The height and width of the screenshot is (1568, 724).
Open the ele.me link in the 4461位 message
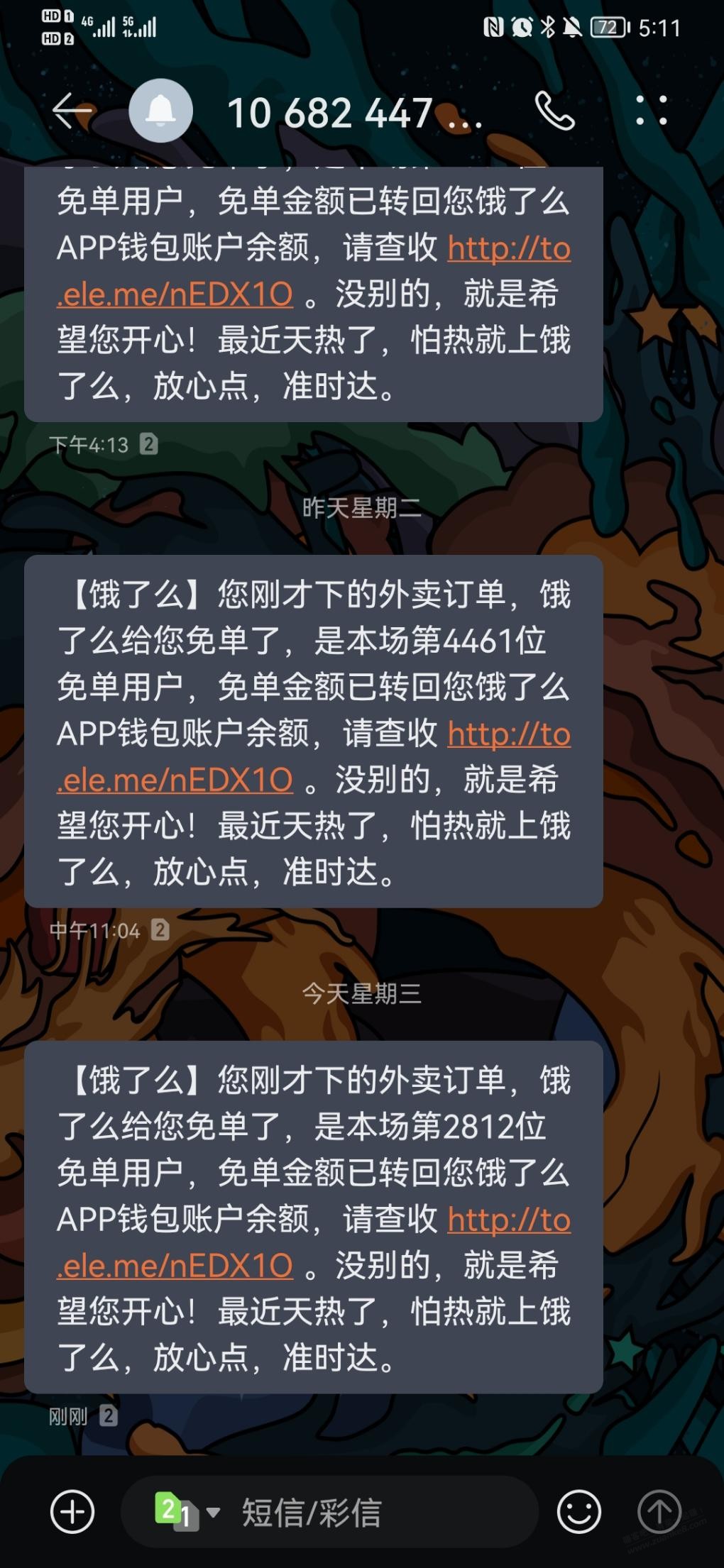click(314, 757)
